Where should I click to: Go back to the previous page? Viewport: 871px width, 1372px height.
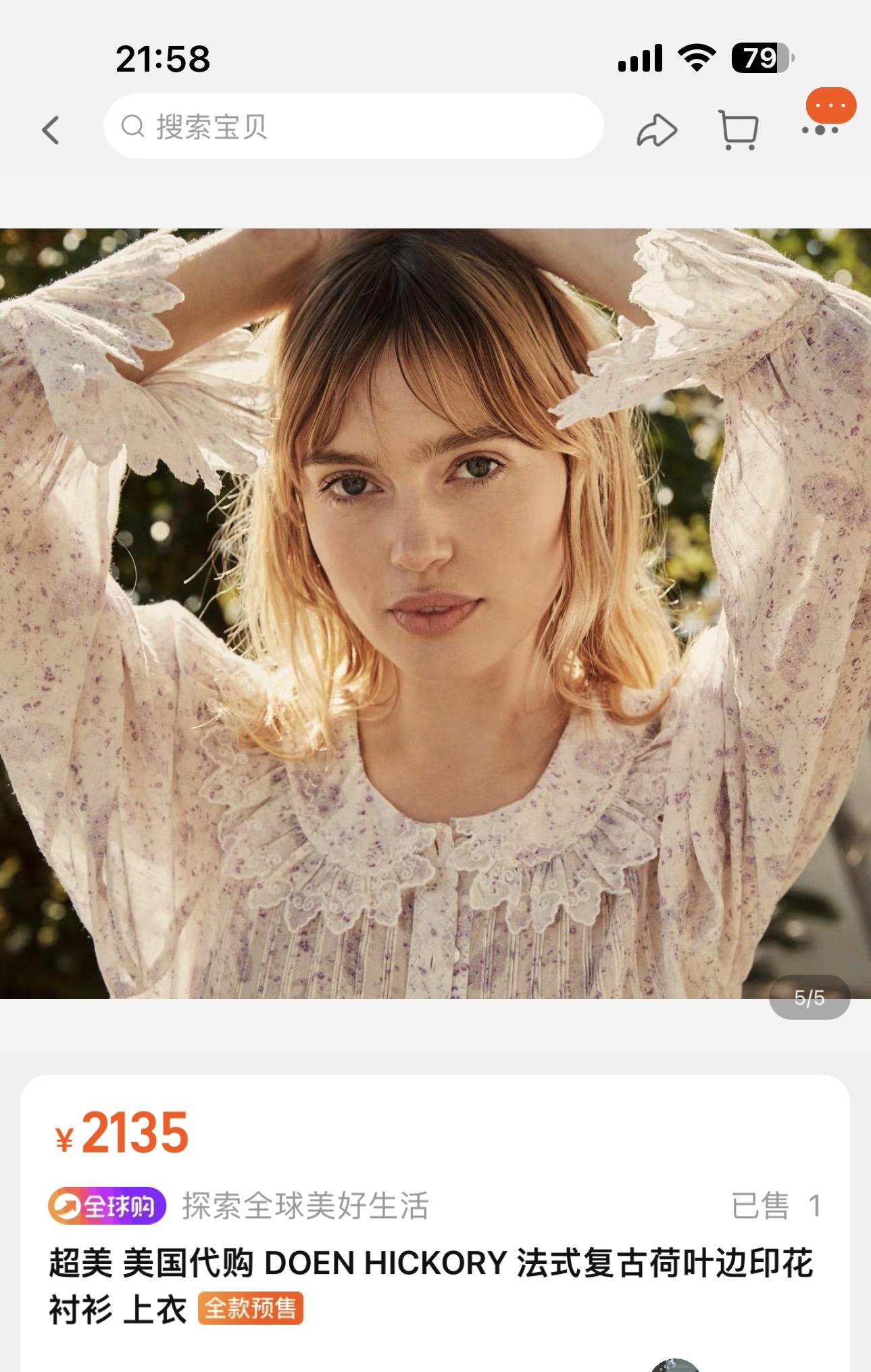51,130
